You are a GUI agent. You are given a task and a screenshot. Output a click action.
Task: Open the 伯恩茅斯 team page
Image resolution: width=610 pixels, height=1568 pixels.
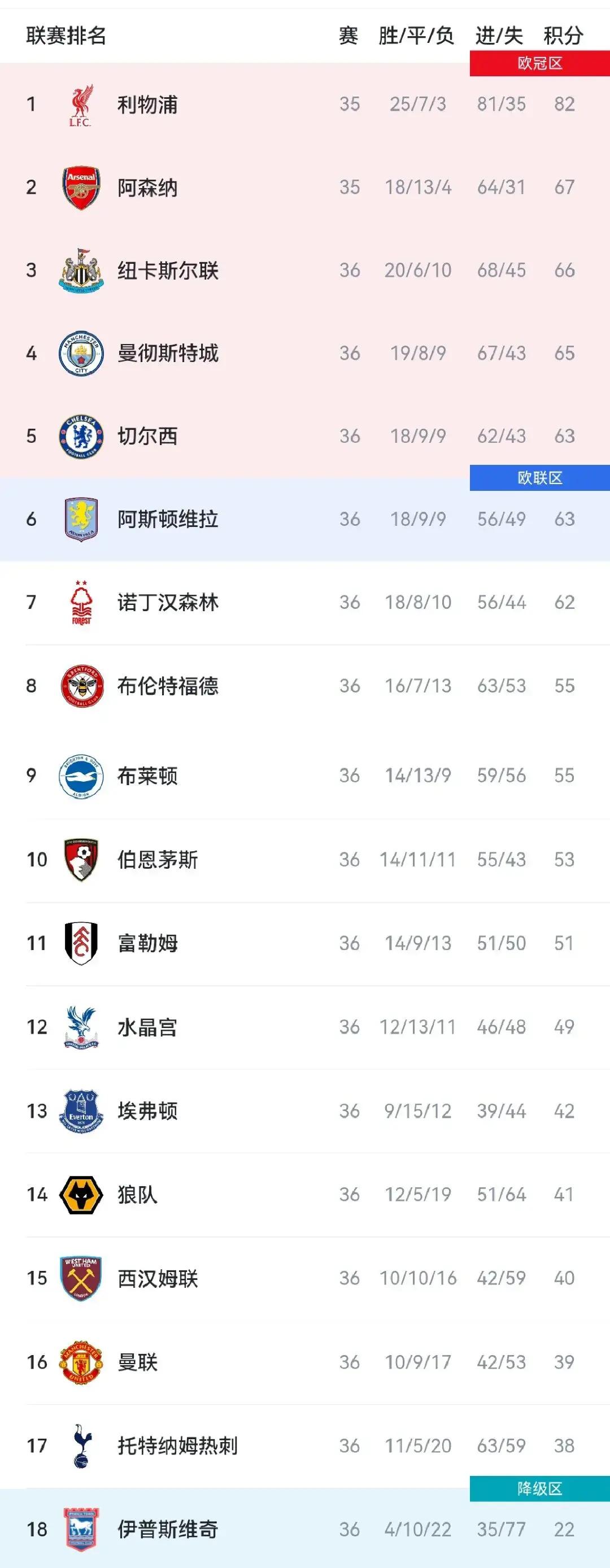[157, 860]
